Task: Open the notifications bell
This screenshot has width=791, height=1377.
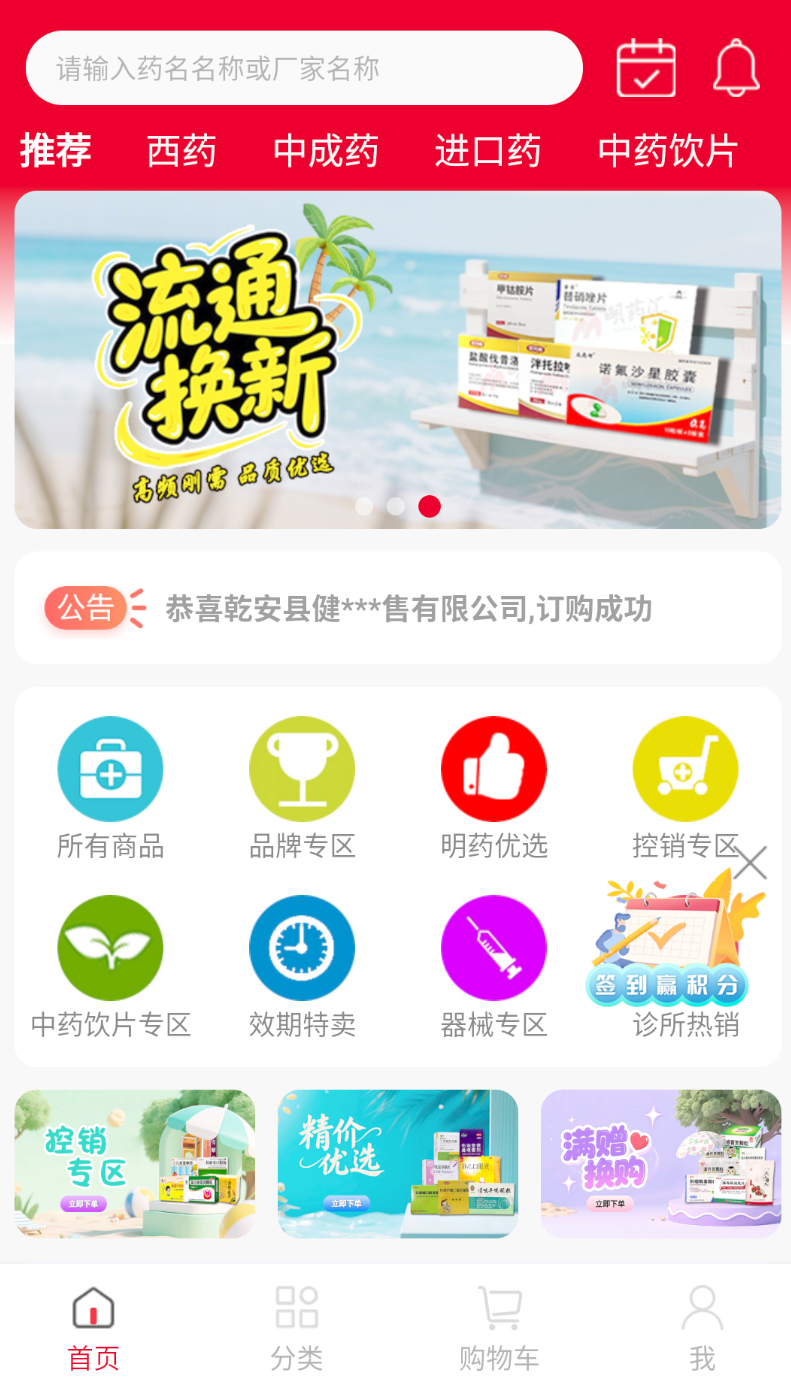Action: point(736,68)
